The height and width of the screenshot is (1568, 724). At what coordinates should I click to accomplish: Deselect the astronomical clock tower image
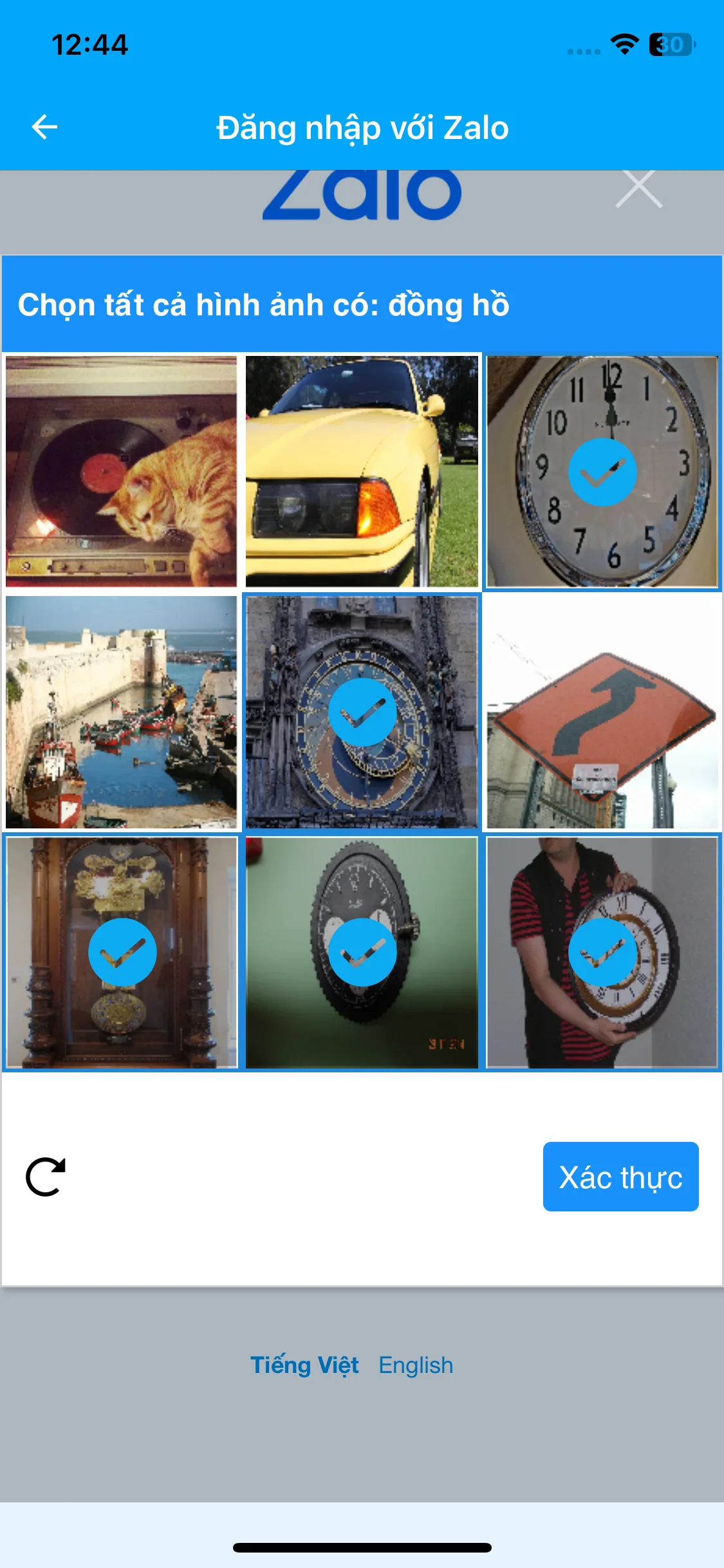tap(362, 712)
